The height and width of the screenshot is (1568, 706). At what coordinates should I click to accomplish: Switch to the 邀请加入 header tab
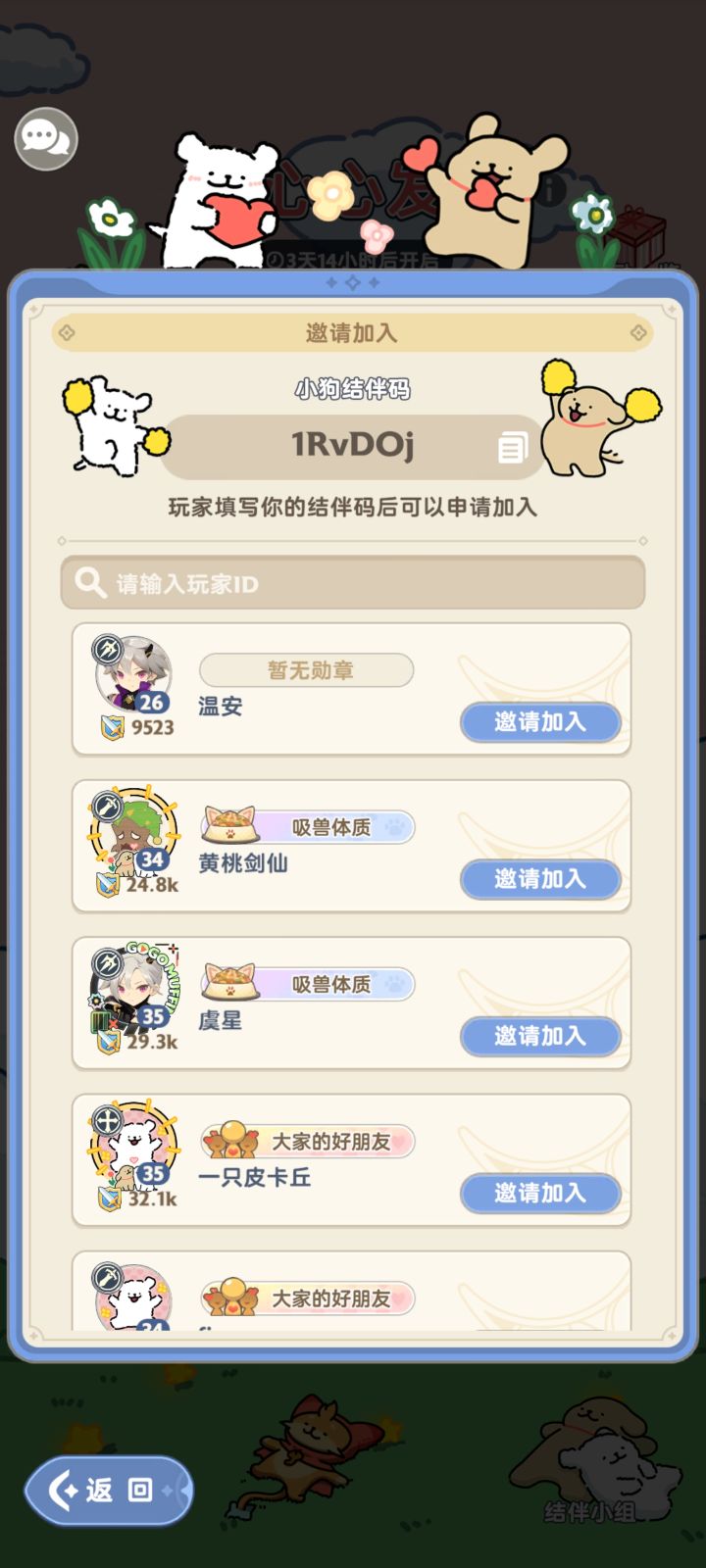point(351,332)
